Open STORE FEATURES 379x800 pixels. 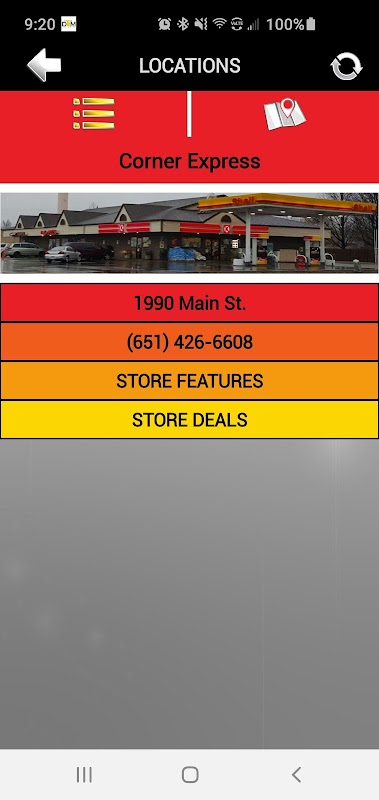pos(189,381)
